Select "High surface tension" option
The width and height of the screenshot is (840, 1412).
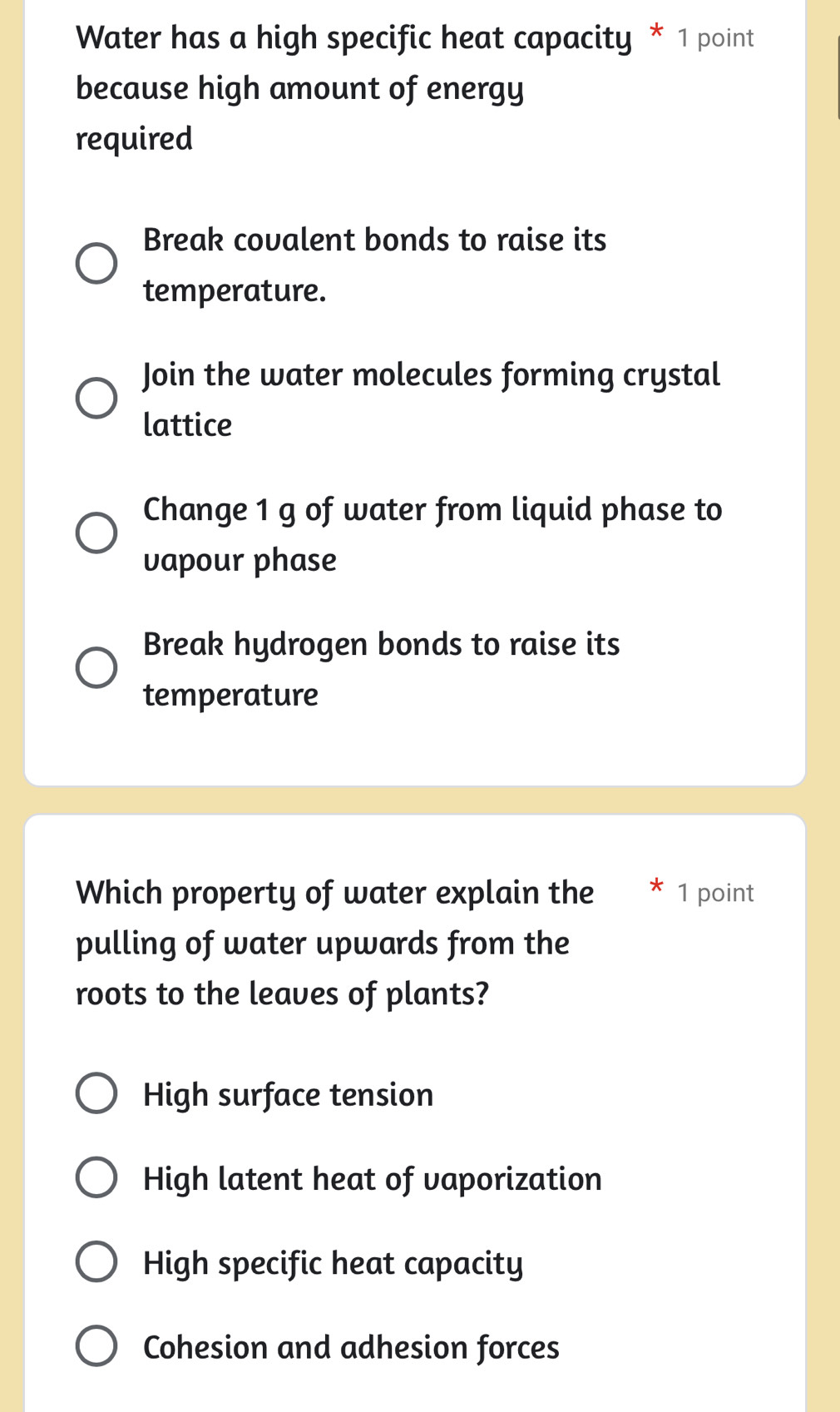96,1093
